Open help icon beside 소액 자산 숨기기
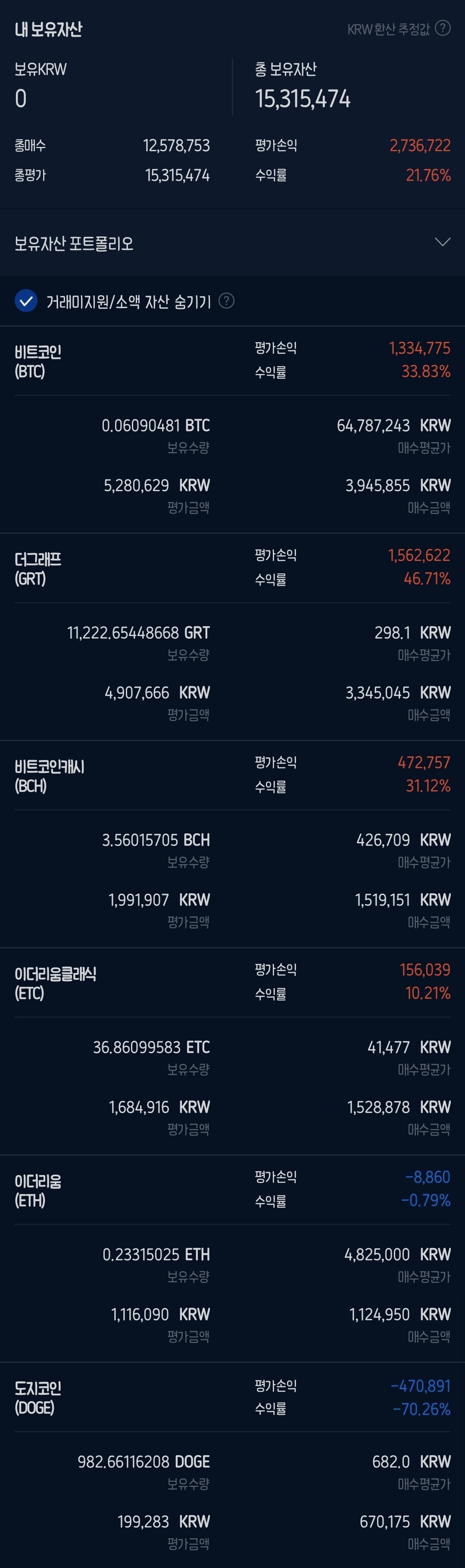Viewport: 465px width, 1568px height. point(226,301)
